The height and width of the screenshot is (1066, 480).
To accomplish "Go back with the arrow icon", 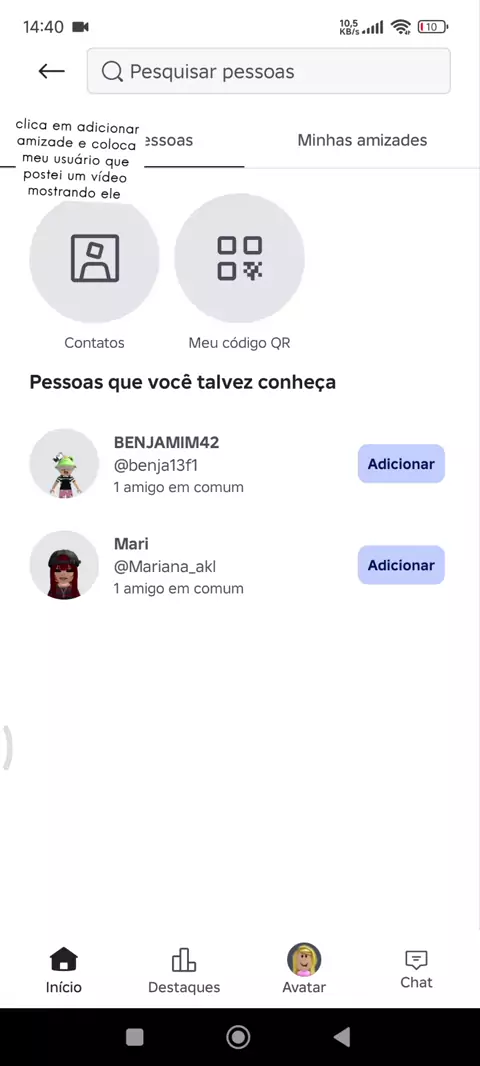I will 52,71.
